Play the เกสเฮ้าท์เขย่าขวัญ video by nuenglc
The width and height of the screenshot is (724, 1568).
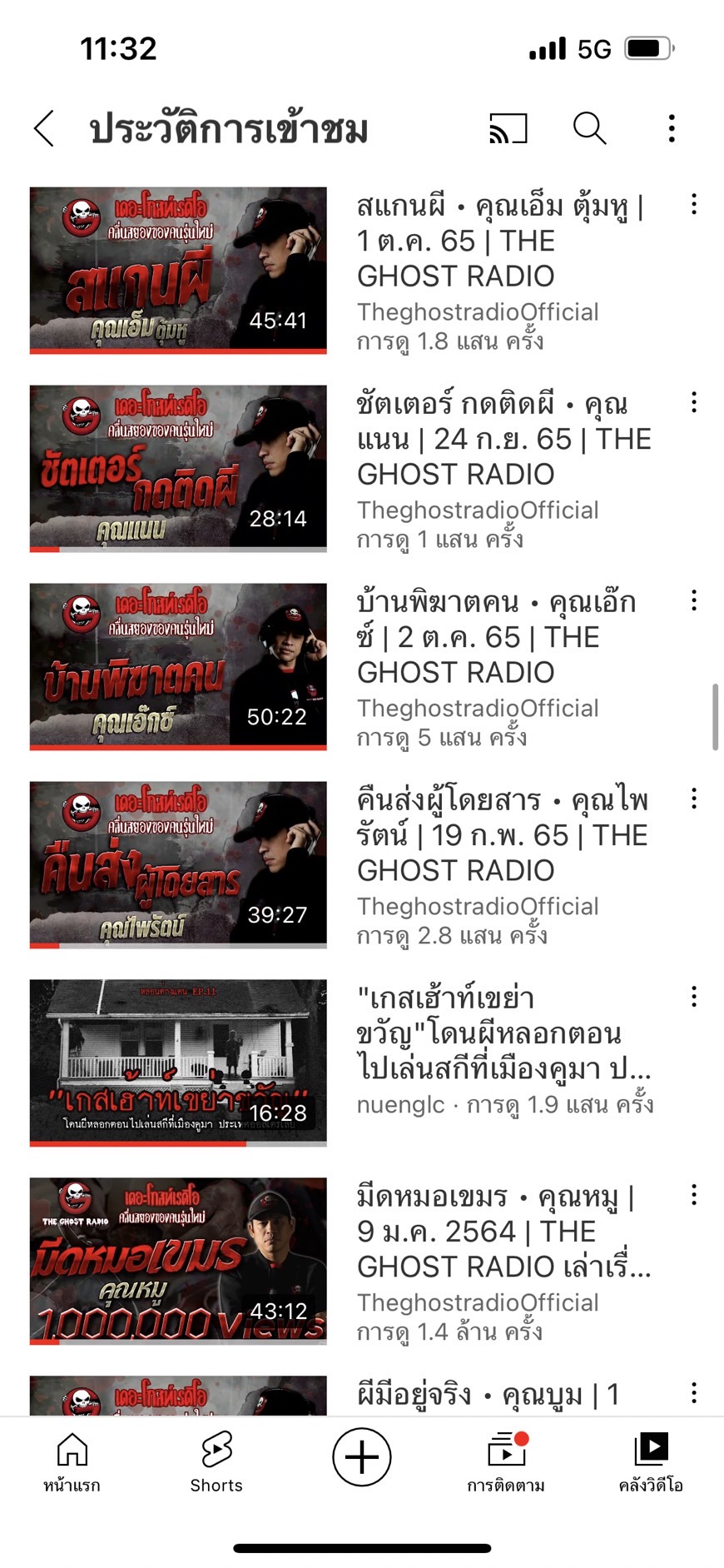[178, 1063]
